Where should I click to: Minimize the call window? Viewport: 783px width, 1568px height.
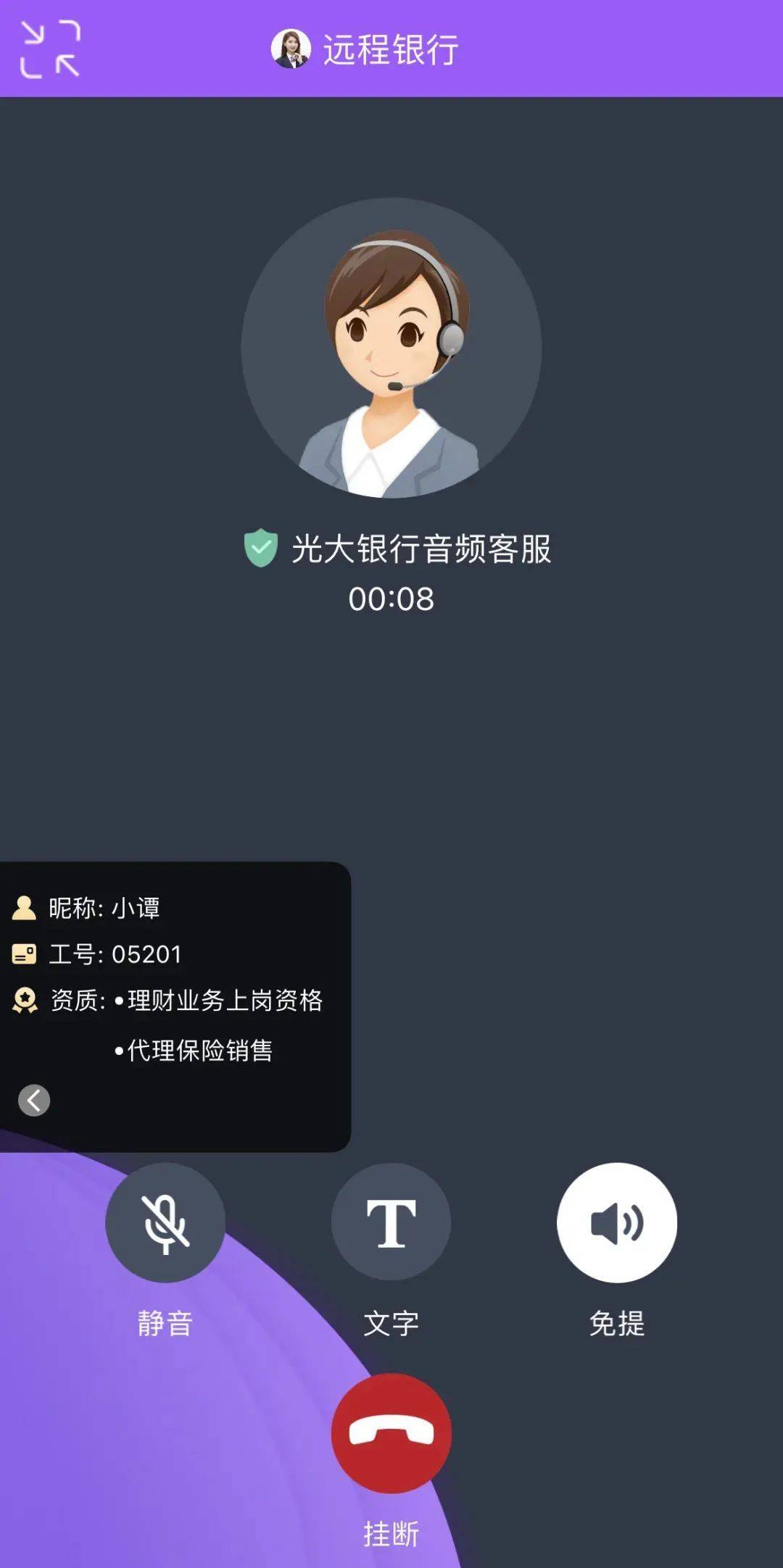pos(49,49)
